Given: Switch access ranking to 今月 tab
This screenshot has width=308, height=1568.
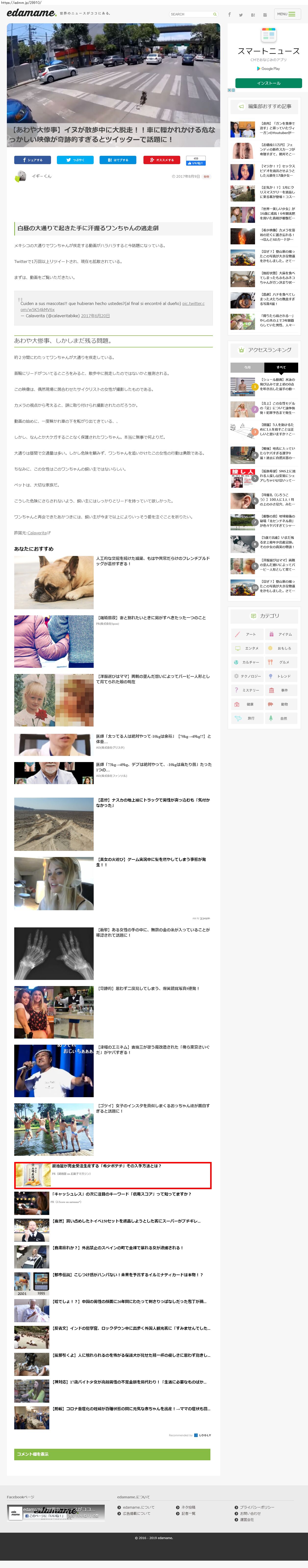Looking at the screenshot, I should click(x=247, y=367).
